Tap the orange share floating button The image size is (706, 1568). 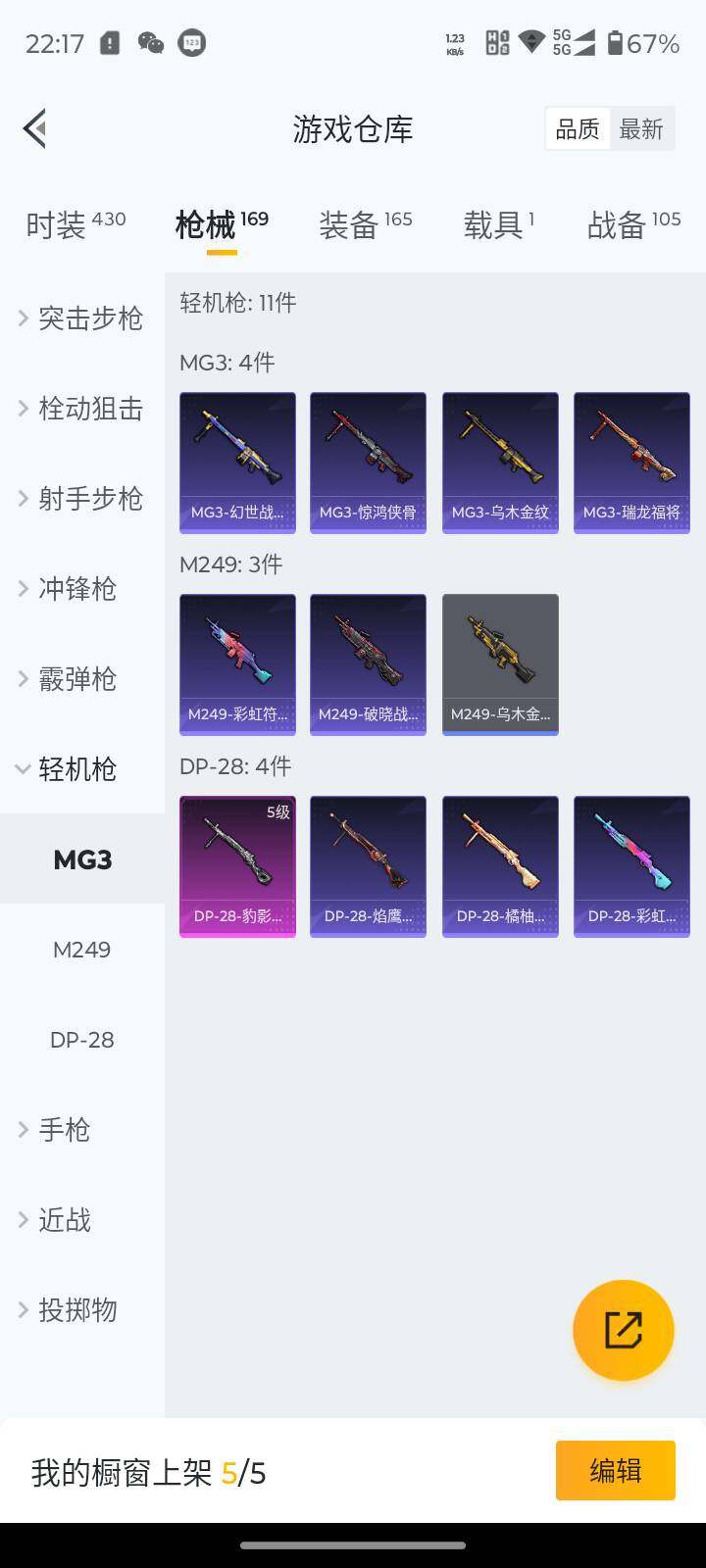click(x=623, y=1330)
